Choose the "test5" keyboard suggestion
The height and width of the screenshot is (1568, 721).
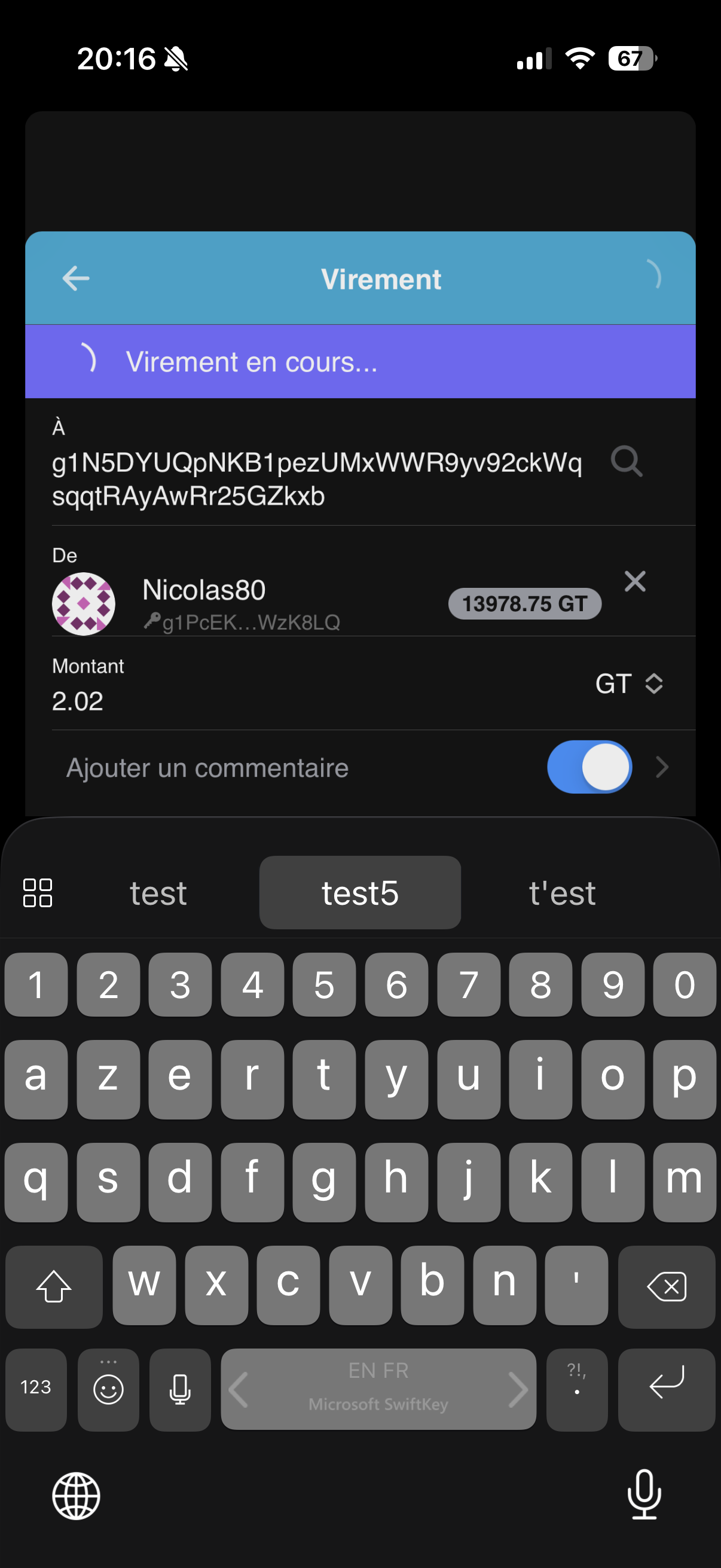pos(359,893)
